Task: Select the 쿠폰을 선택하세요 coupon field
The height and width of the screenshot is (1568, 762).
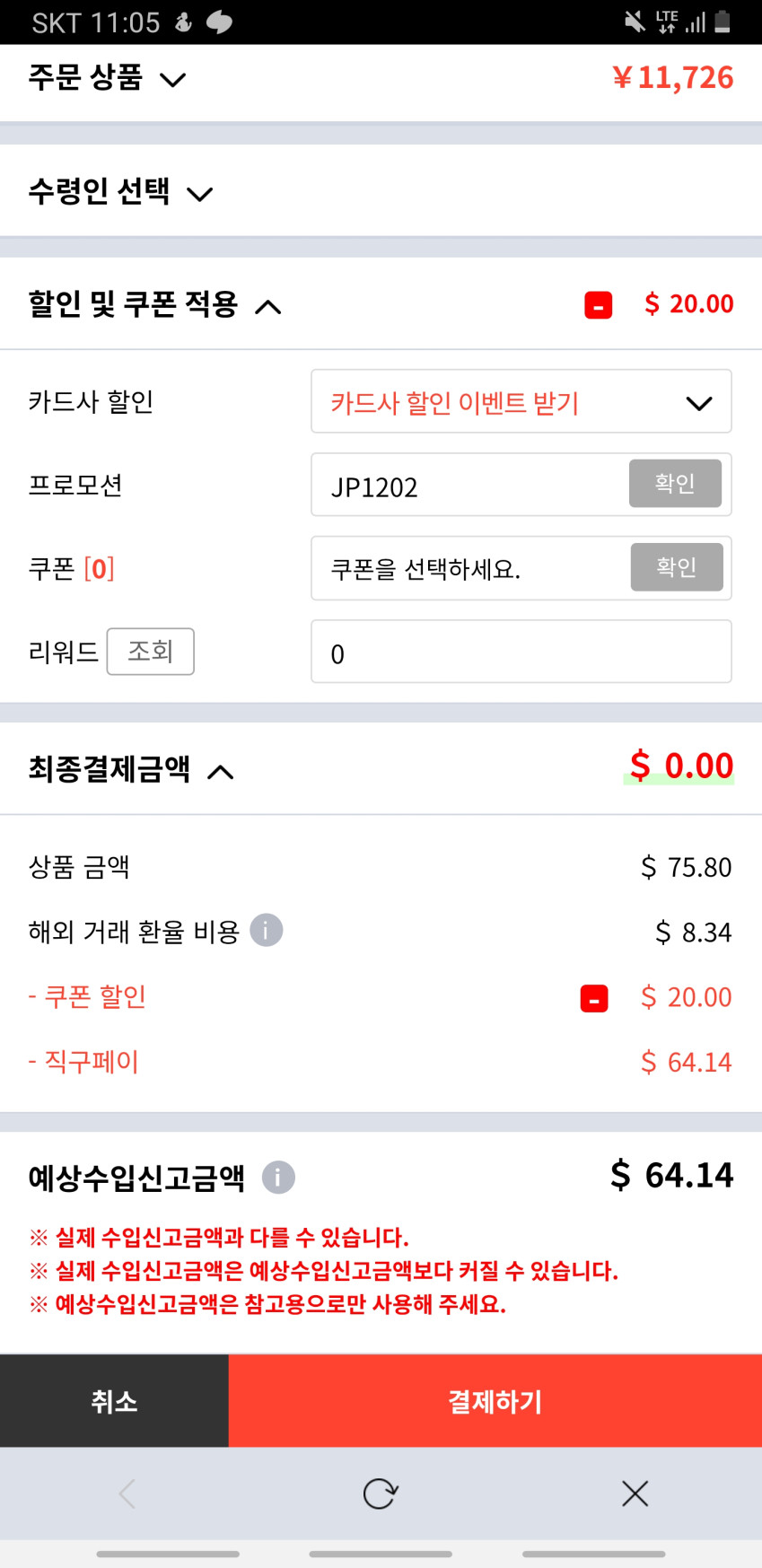Action: [467, 569]
